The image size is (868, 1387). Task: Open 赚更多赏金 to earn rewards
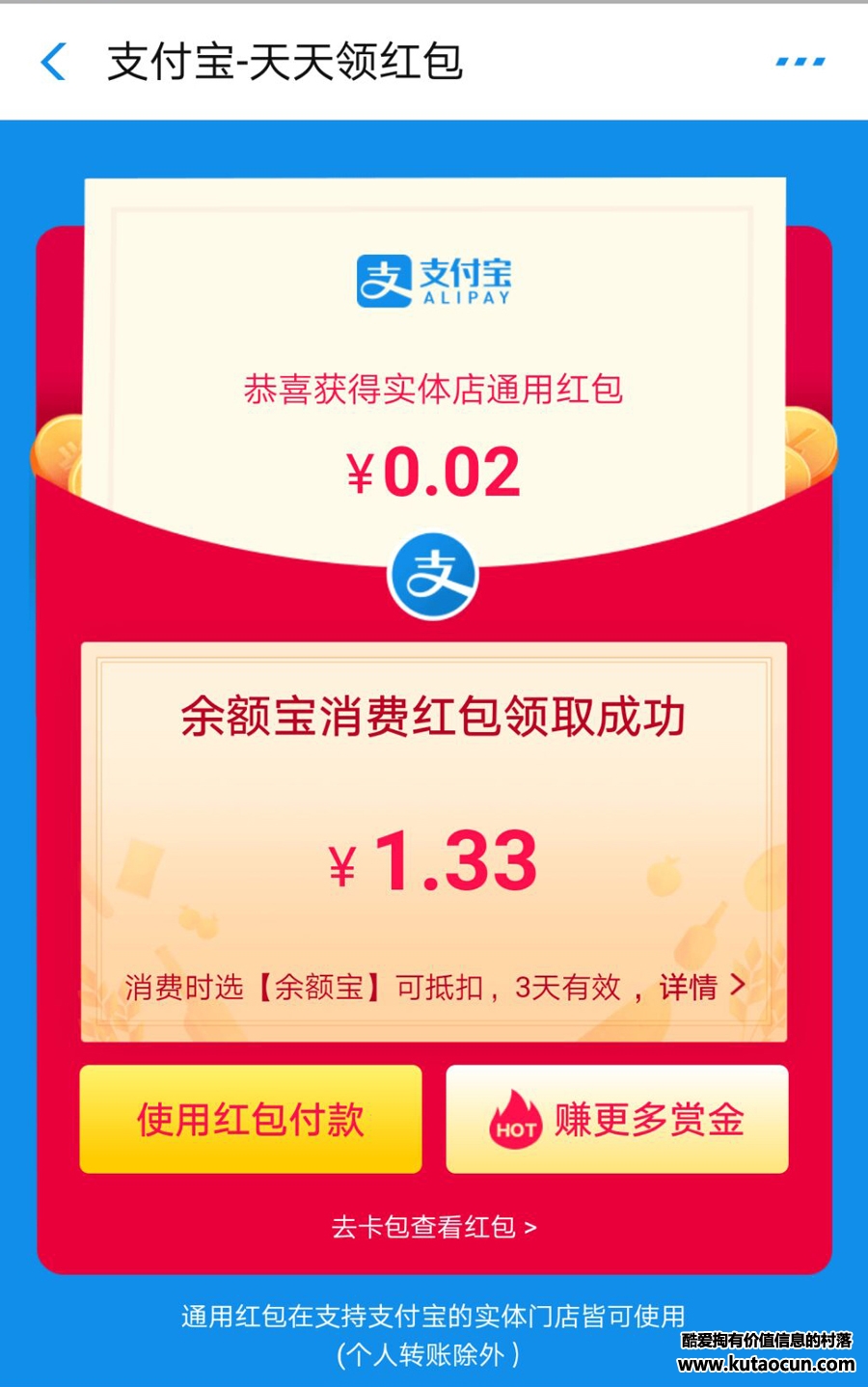tap(617, 1119)
